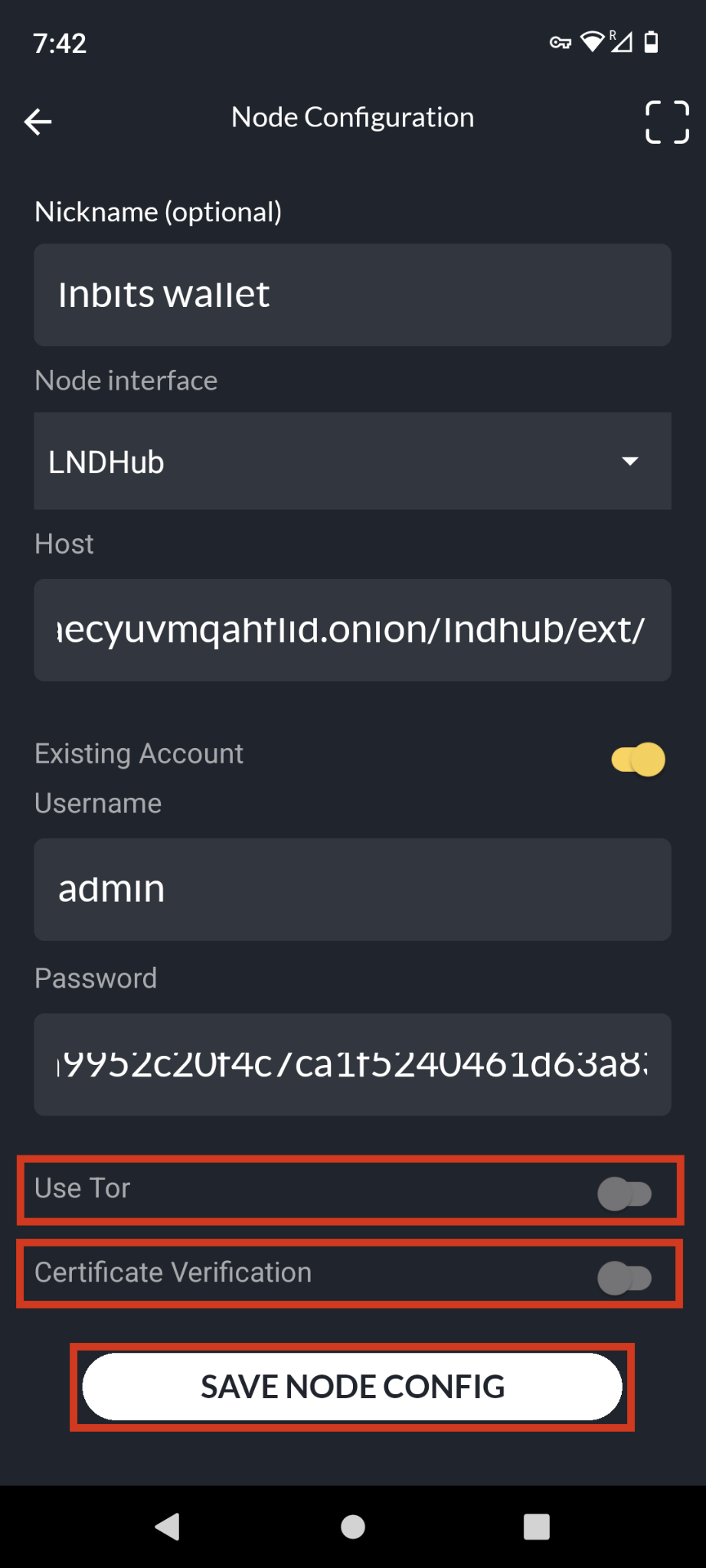The image size is (706, 1568).
Task: Toggle Certificate Verification on
Action: (x=624, y=1277)
